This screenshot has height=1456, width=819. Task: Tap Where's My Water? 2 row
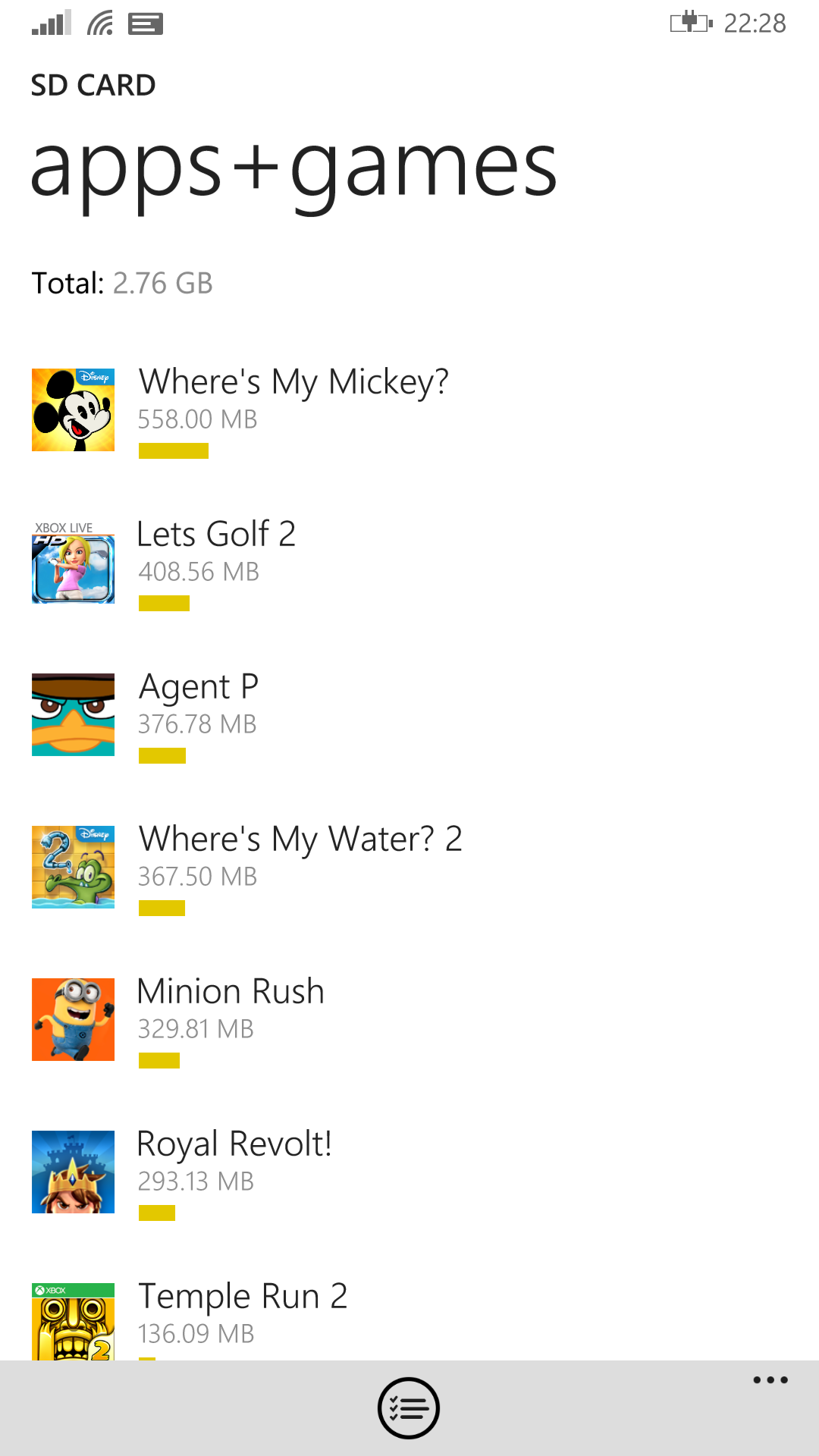pyautogui.click(x=300, y=867)
